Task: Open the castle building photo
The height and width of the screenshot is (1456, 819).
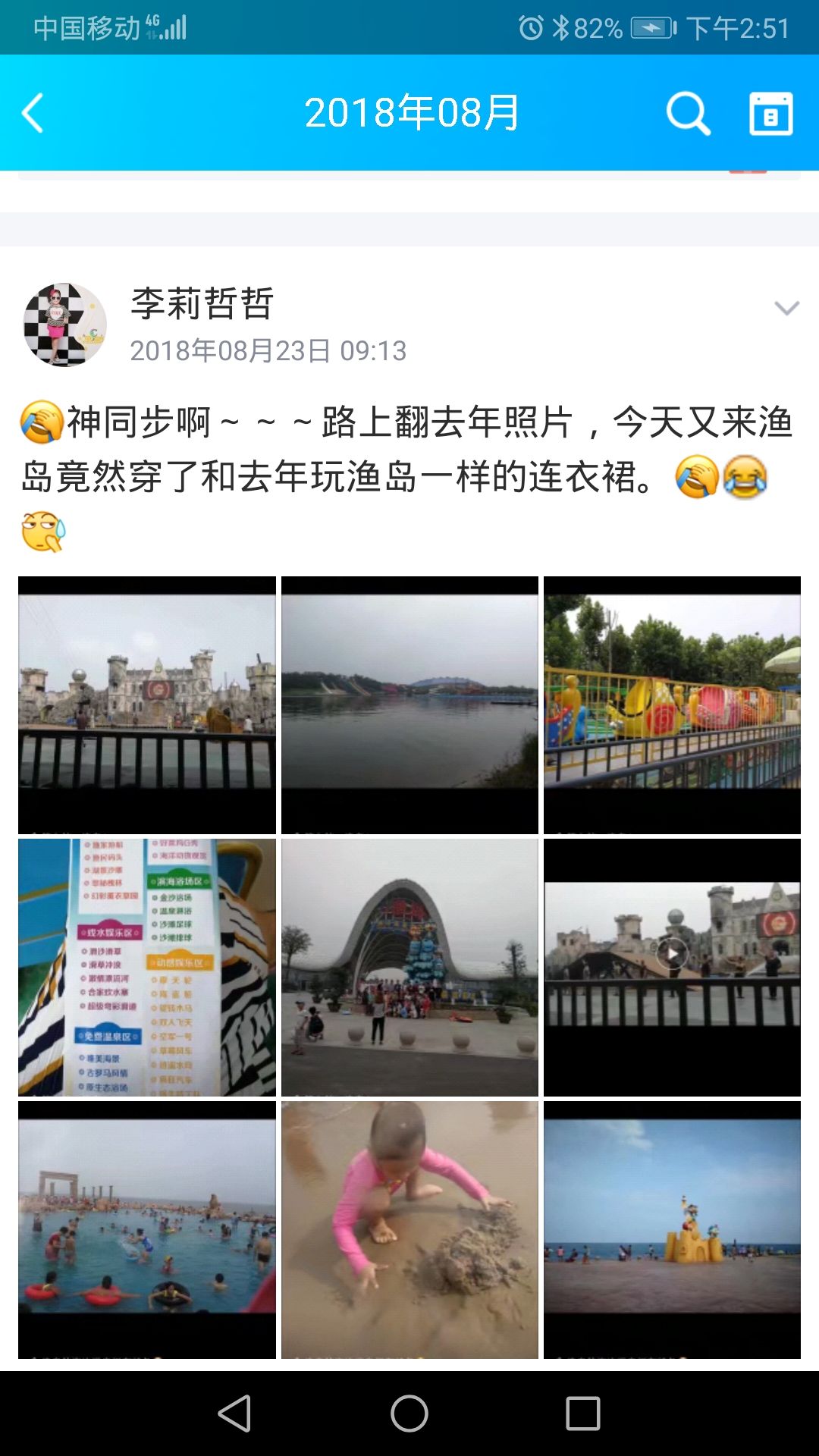Action: pyautogui.click(x=147, y=704)
